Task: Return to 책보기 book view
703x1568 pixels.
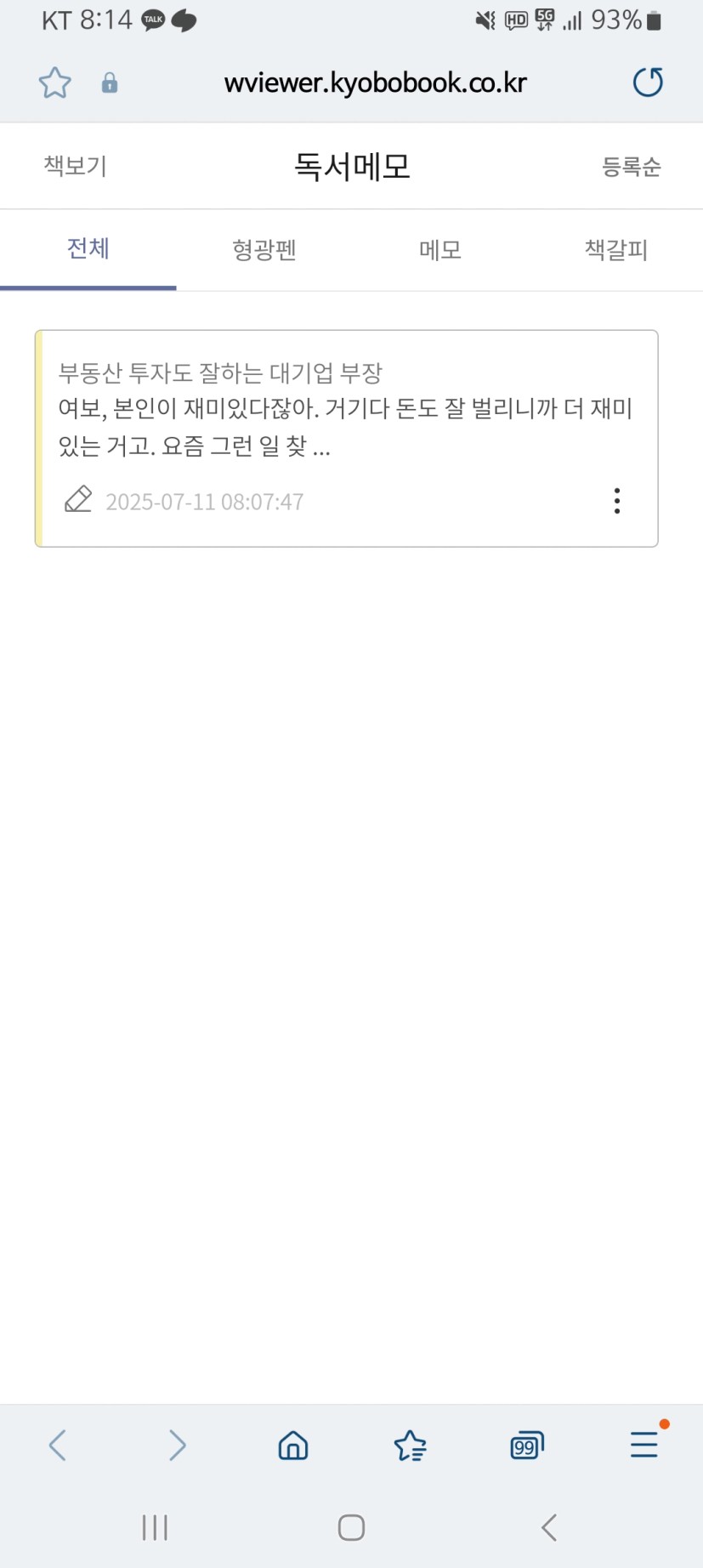Action: tap(76, 166)
